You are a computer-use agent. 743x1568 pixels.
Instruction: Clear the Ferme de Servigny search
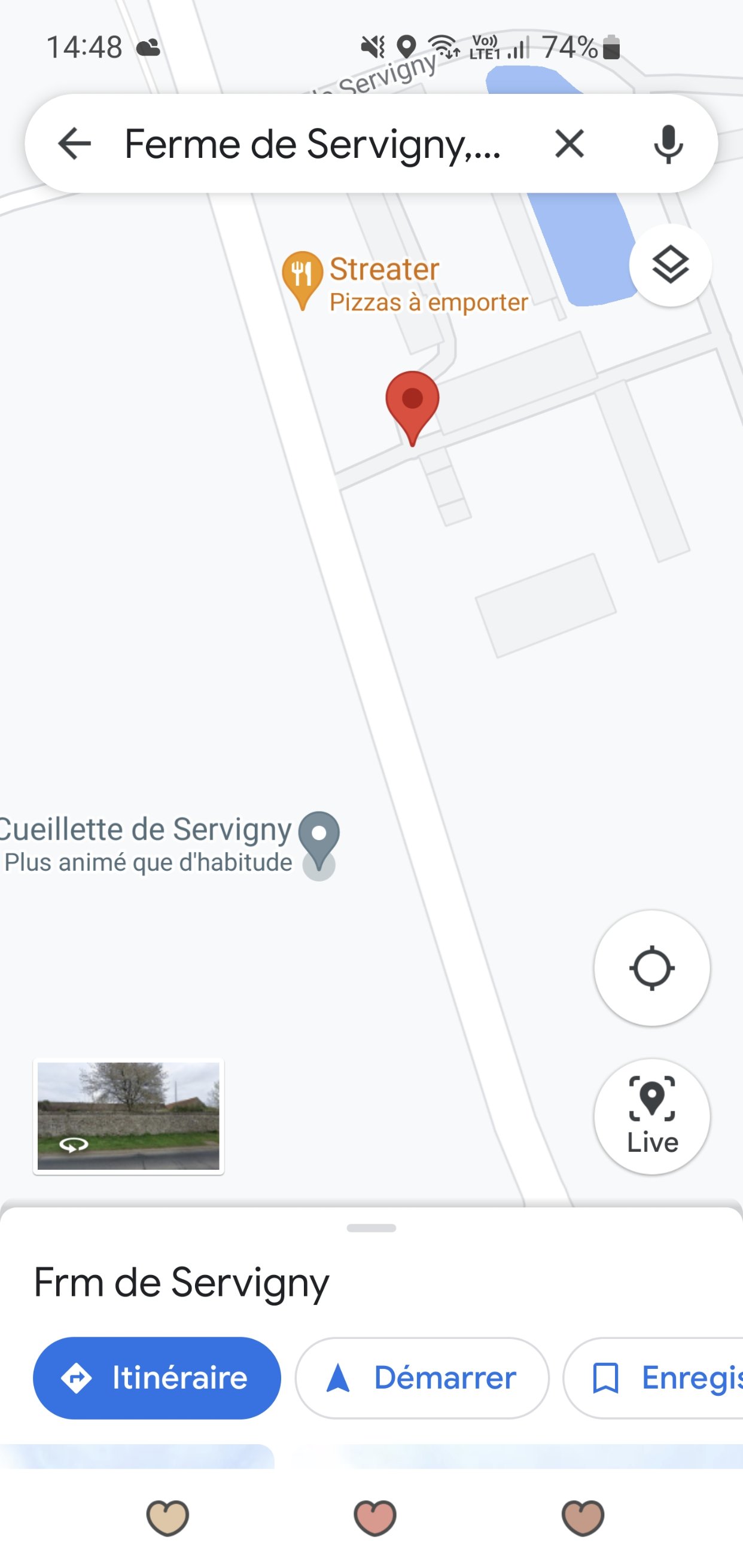[570, 144]
